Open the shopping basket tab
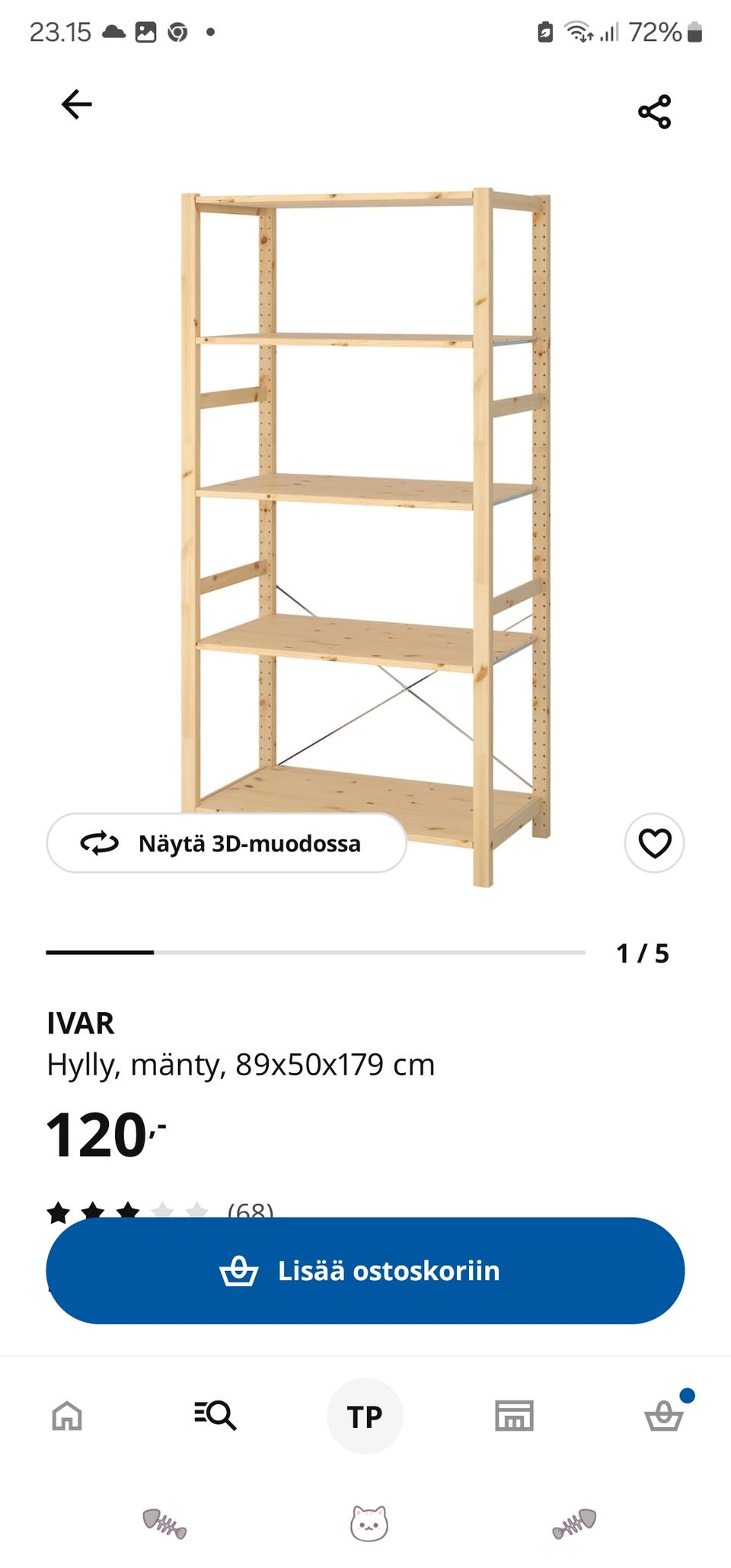Screen dimensions: 731x1568 [664, 1416]
